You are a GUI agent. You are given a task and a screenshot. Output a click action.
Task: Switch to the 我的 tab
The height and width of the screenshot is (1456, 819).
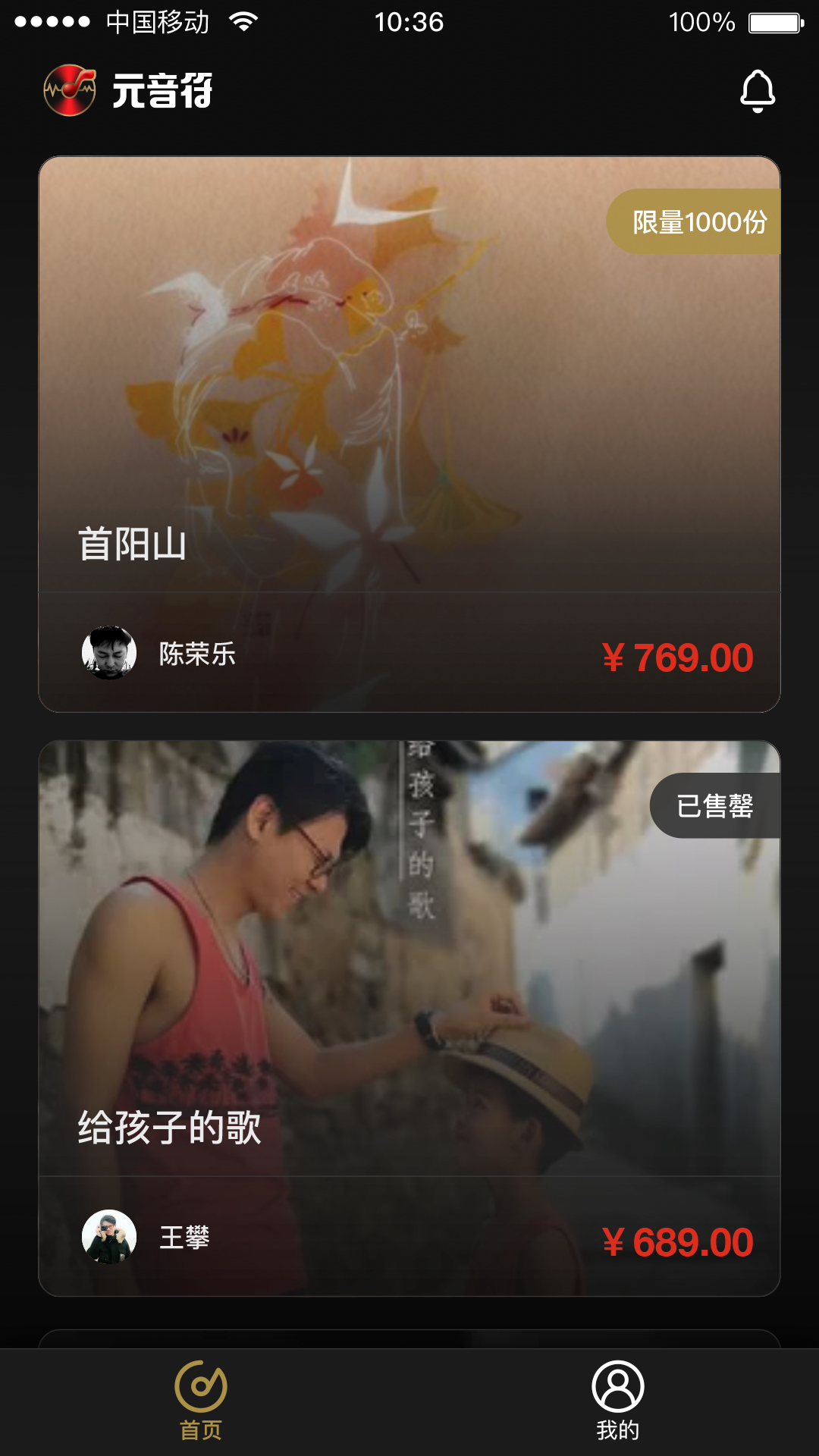pos(617,1400)
